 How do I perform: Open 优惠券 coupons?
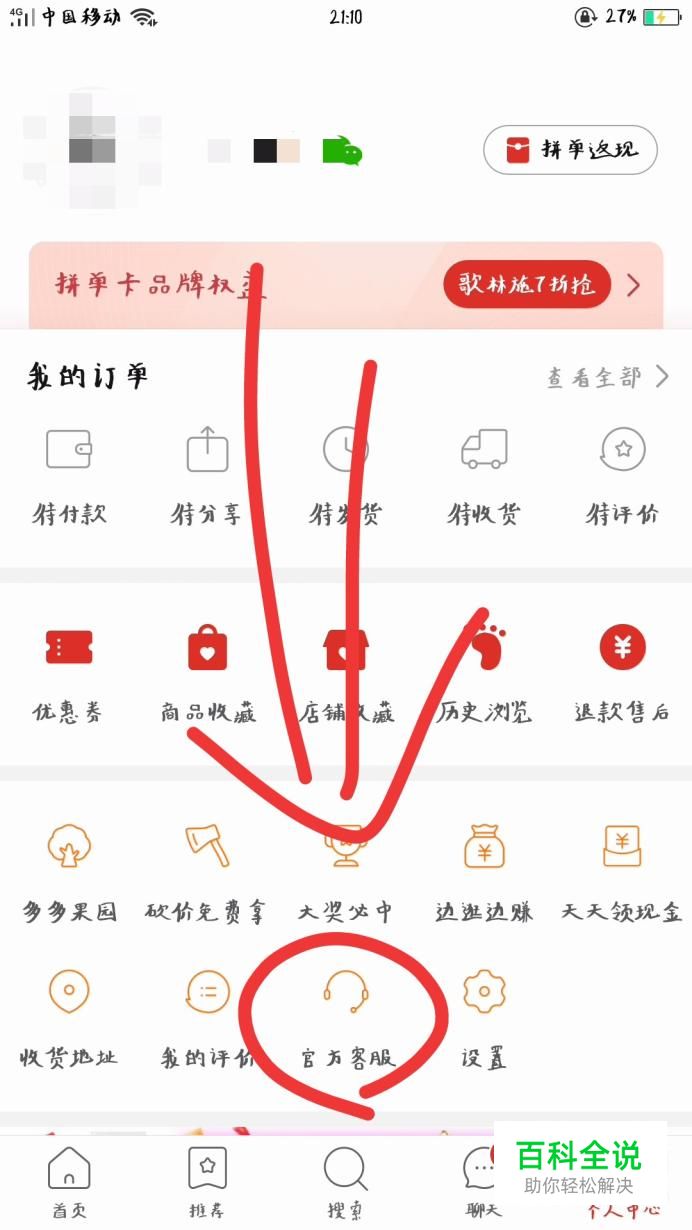point(68,672)
